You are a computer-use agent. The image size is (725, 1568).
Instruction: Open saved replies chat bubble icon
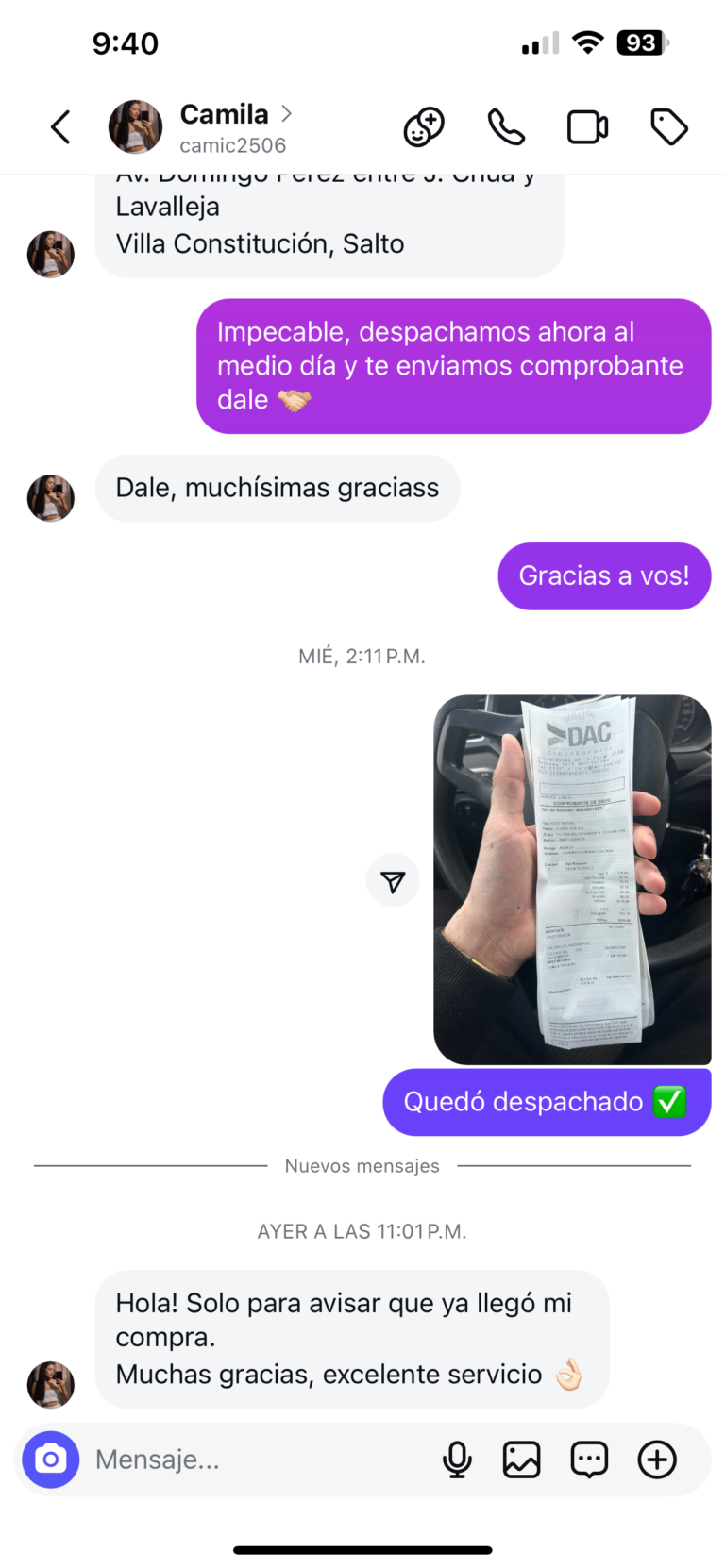tap(589, 1460)
